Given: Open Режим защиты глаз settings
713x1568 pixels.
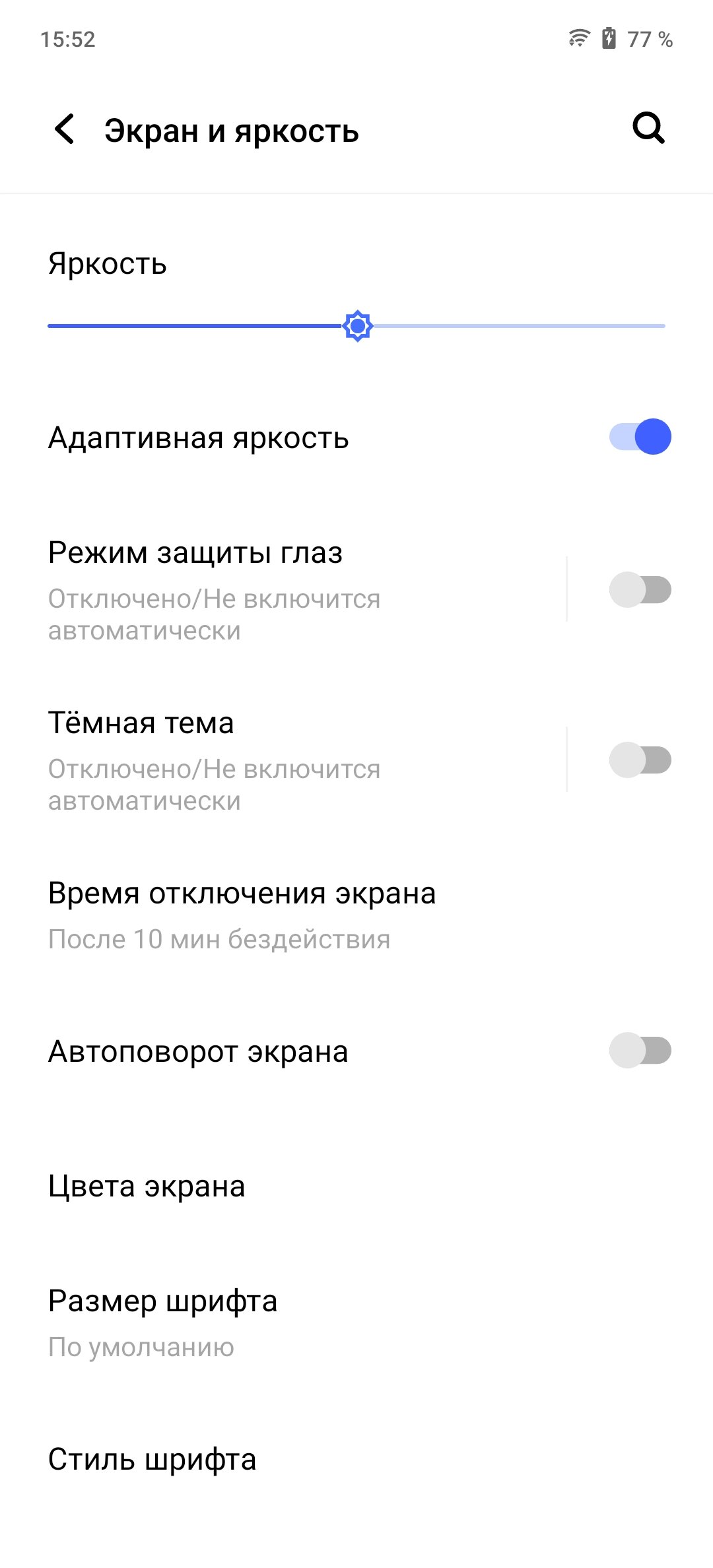Looking at the screenshot, I should [284, 589].
